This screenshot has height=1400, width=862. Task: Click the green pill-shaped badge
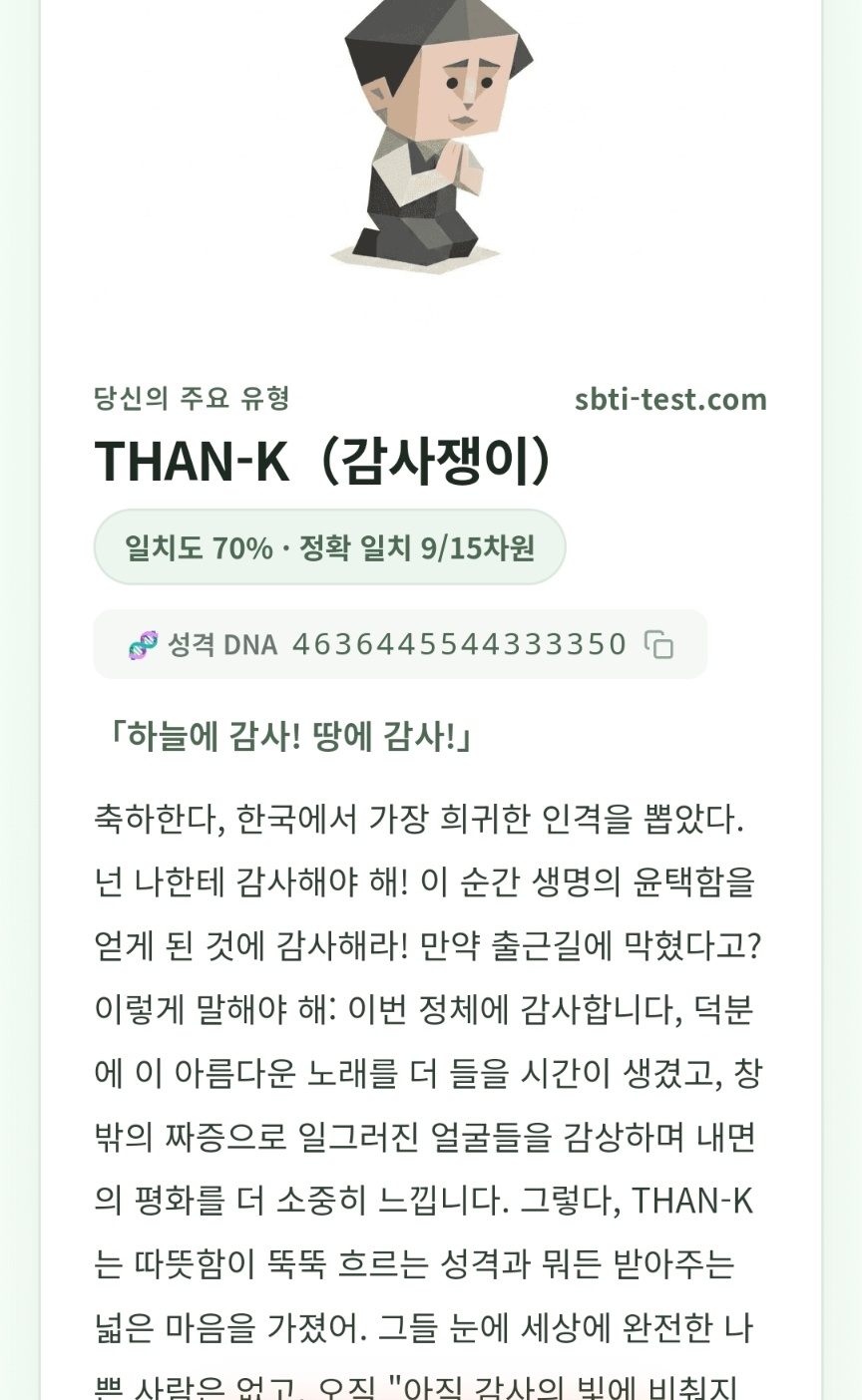pos(329,546)
